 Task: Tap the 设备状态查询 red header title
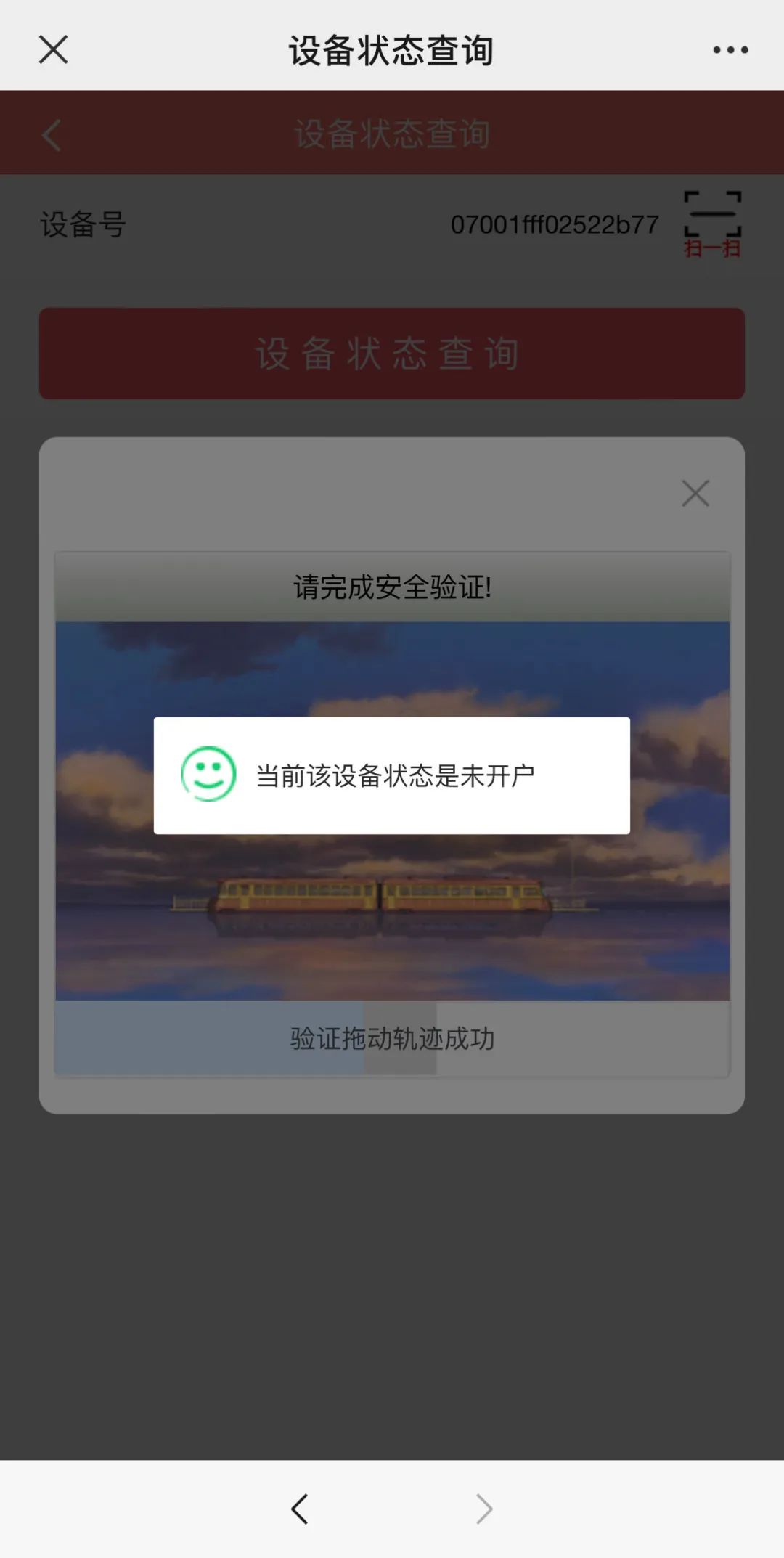392,134
